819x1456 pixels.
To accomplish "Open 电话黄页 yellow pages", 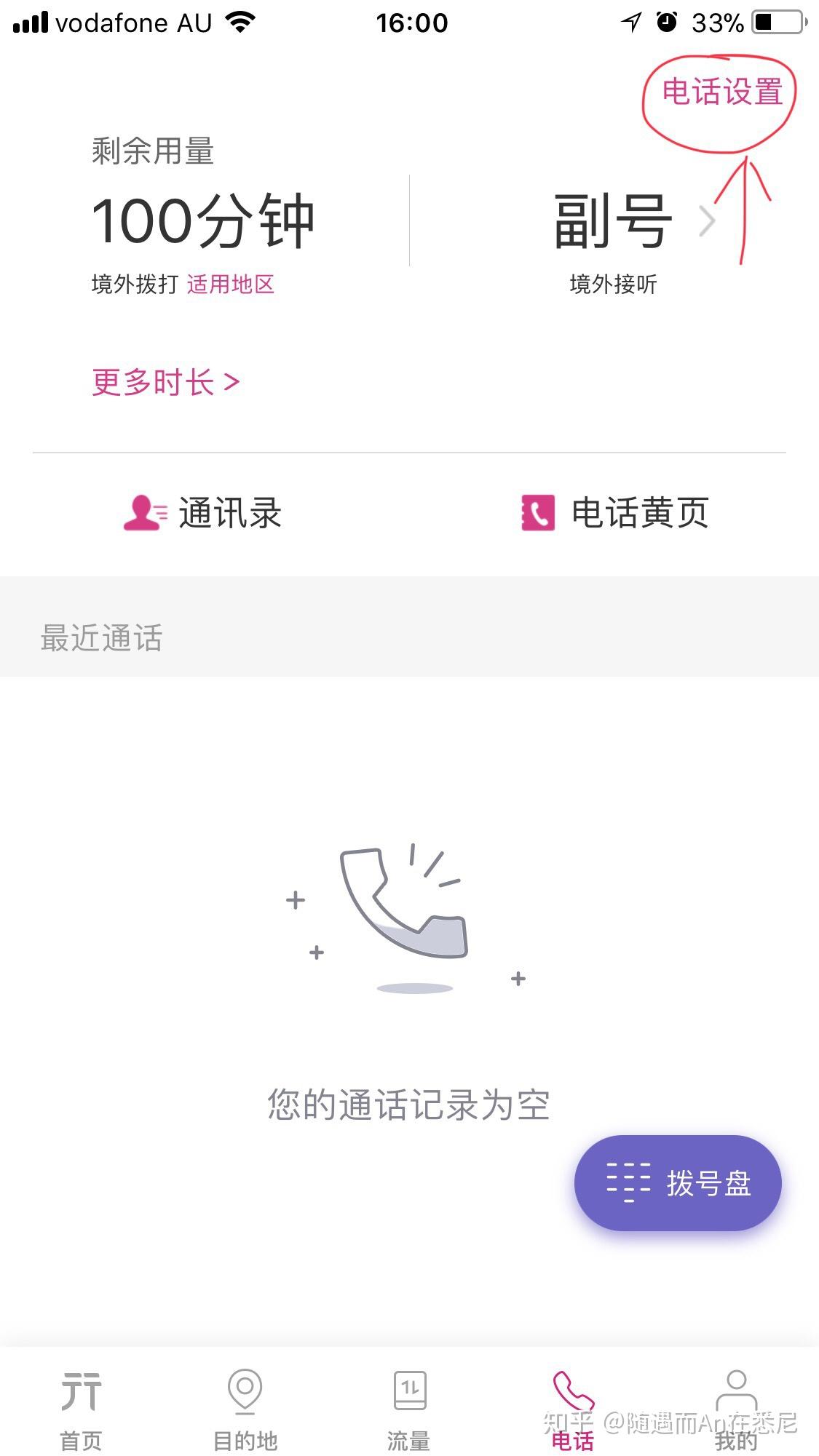I will coord(615,513).
